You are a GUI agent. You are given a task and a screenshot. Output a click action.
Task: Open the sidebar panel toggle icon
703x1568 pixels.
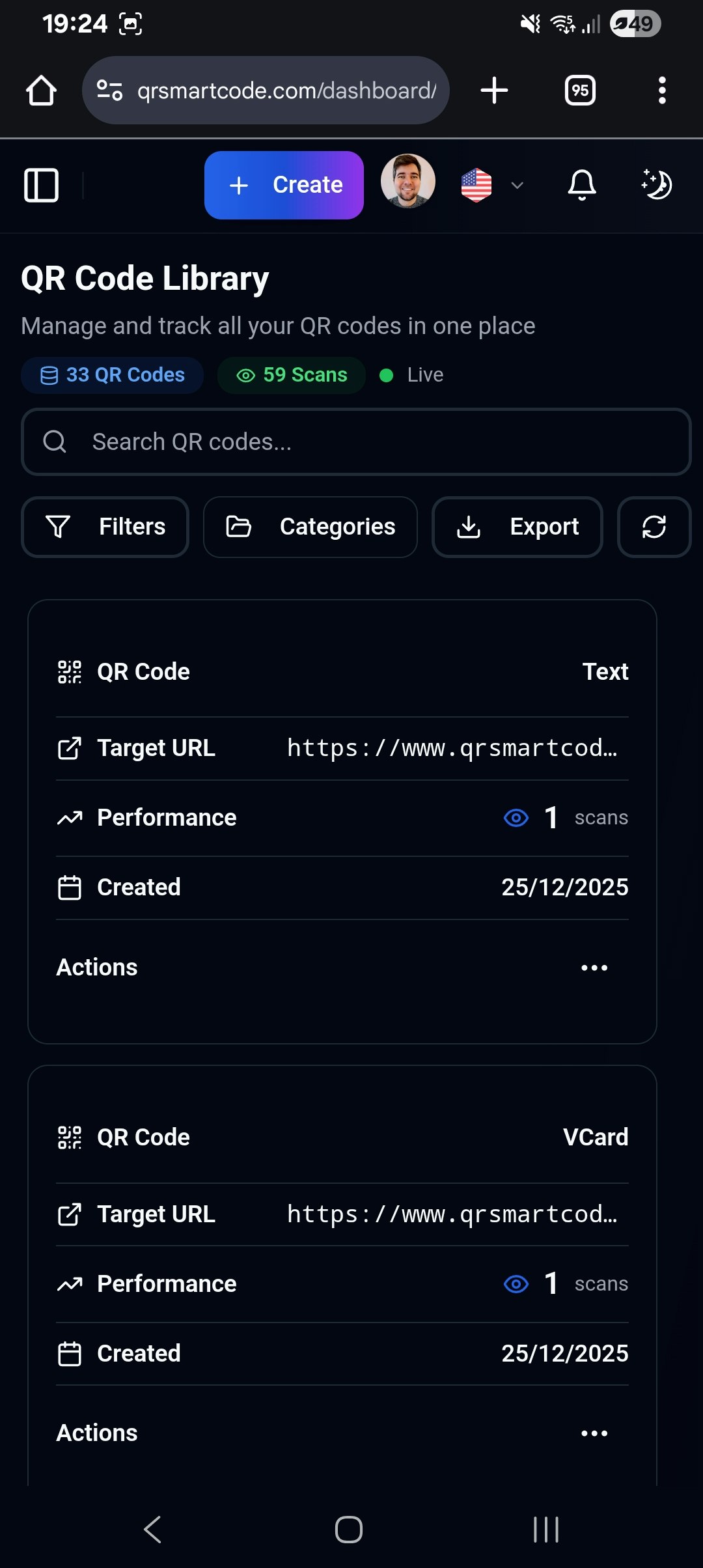click(x=41, y=185)
